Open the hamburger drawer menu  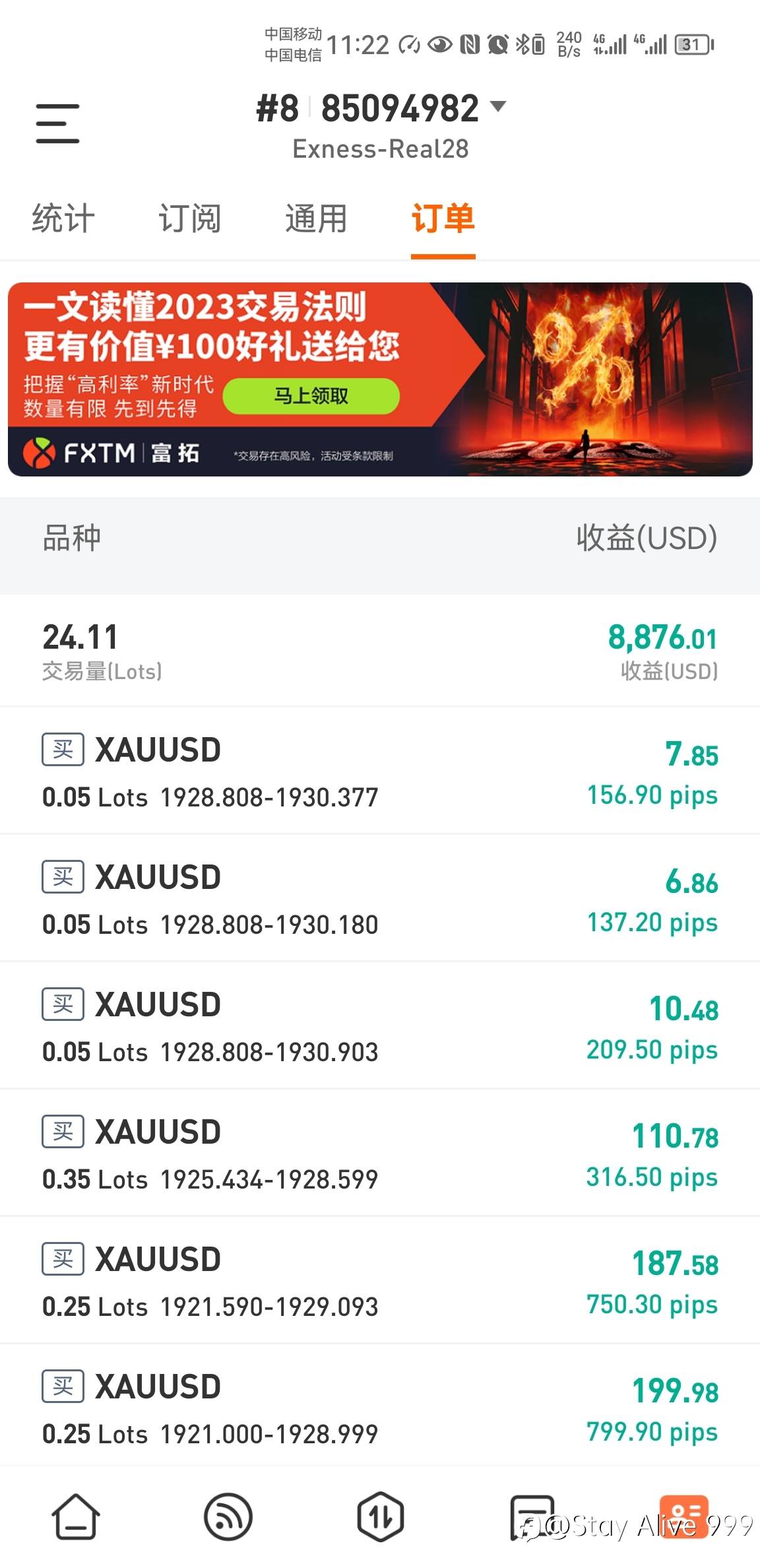[57, 123]
